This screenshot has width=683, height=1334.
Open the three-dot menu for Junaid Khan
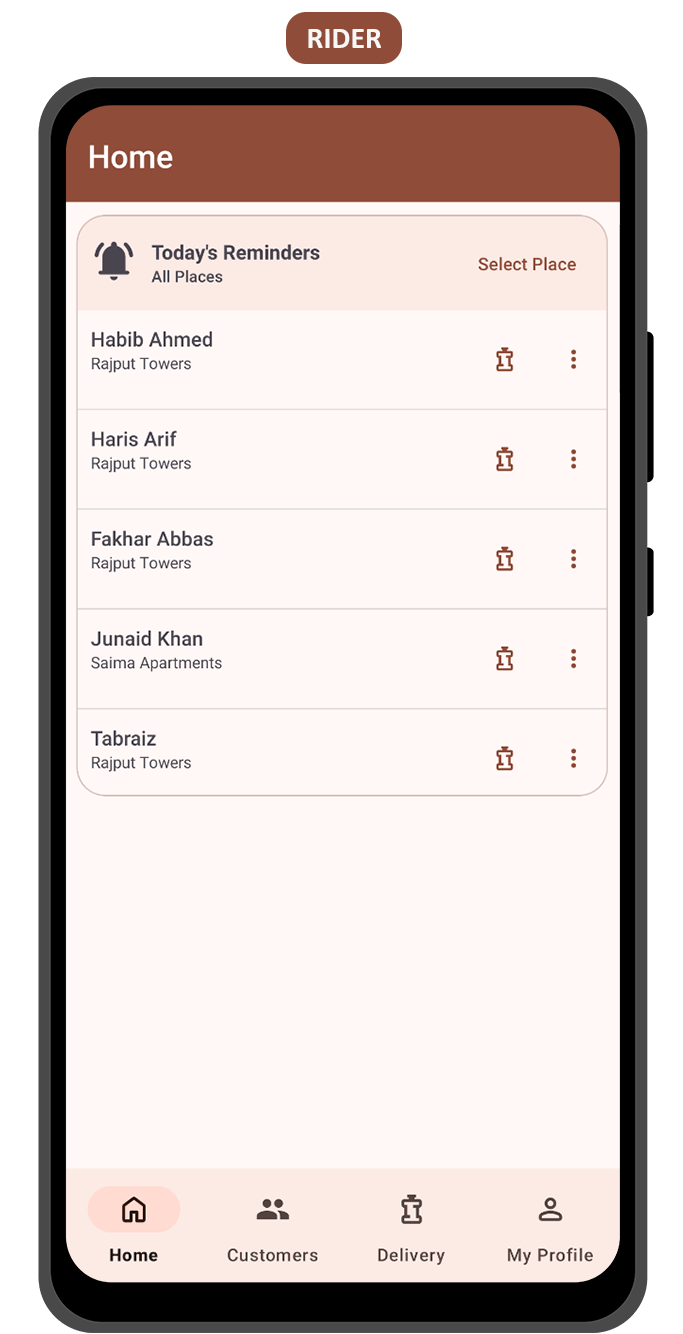pos(573,659)
